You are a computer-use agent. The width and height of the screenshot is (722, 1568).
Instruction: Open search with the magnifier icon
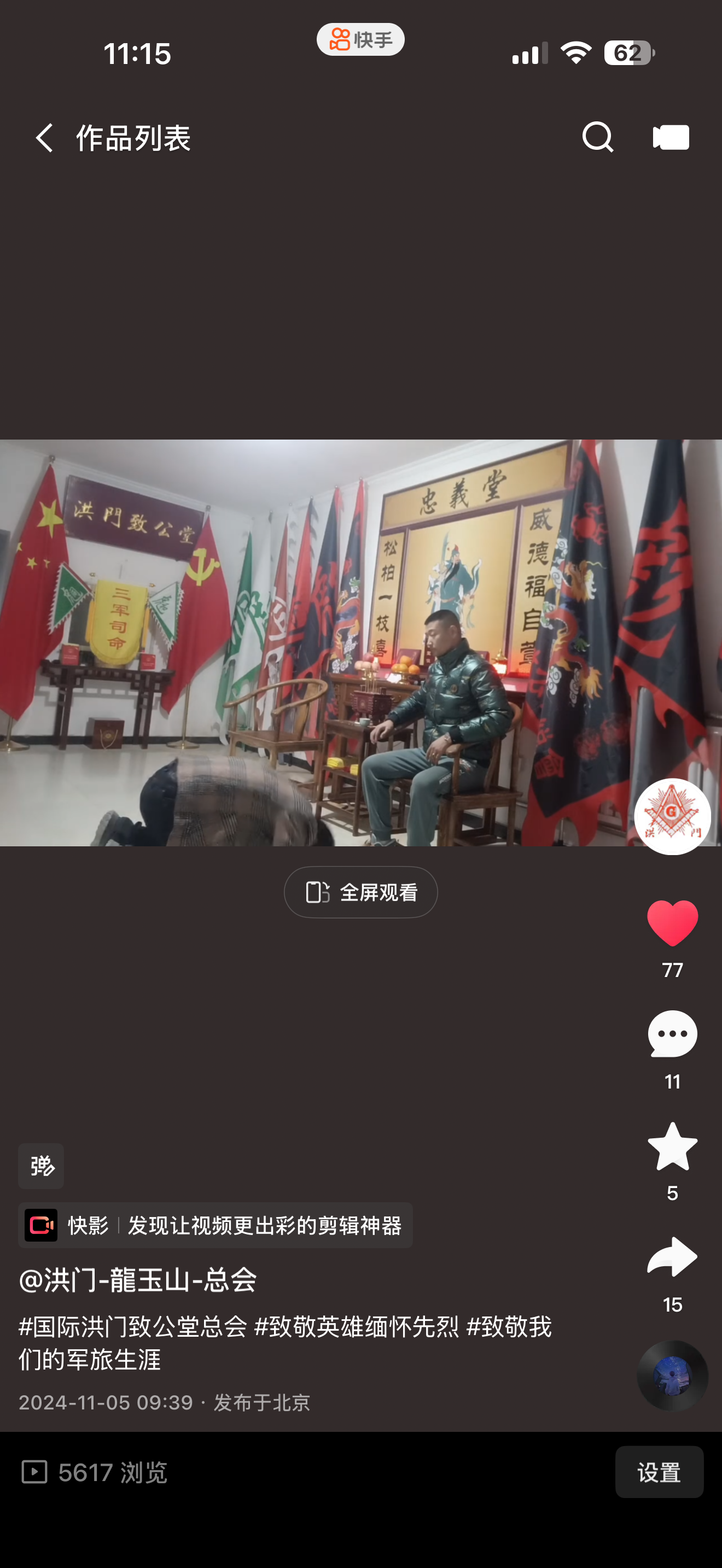pos(597,137)
